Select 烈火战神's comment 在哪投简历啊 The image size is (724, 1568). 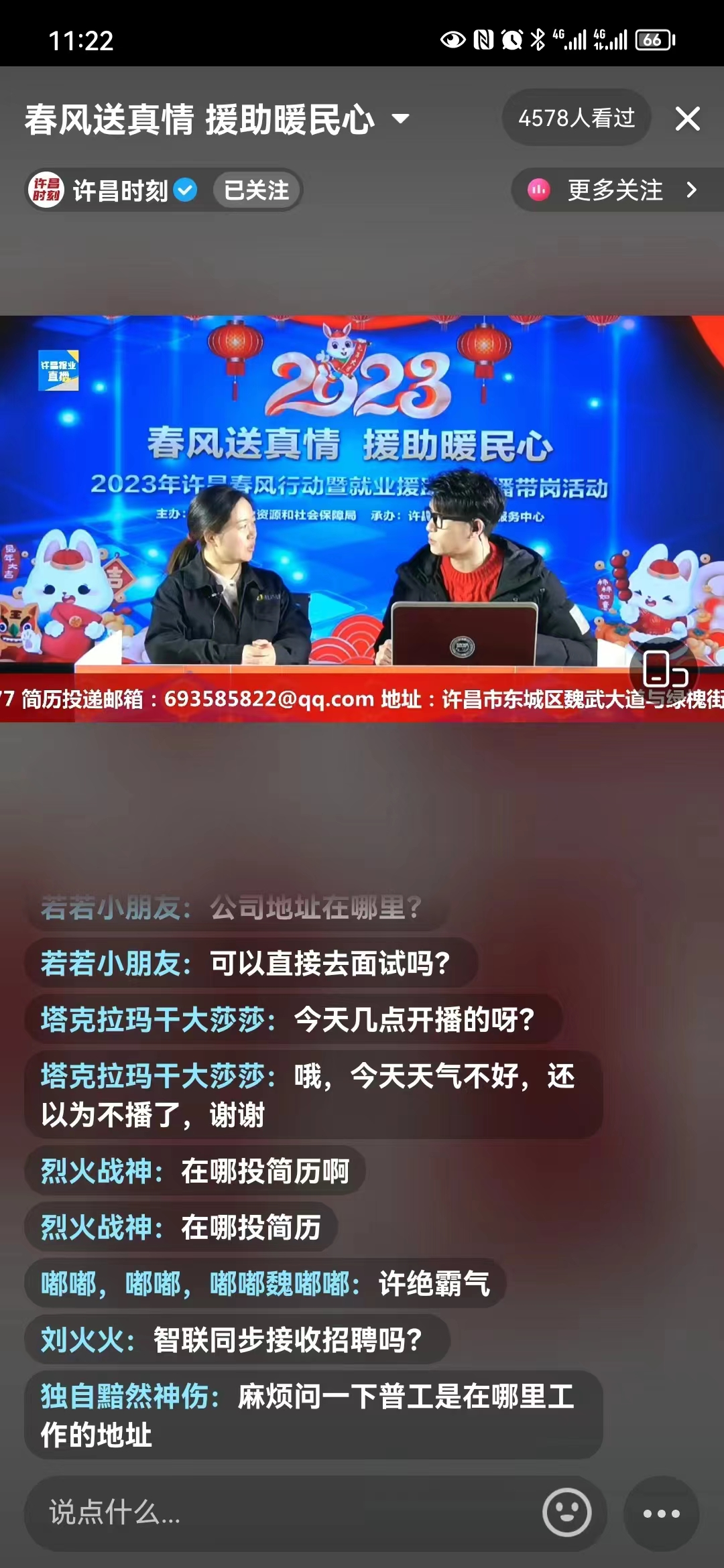(194, 1171)
